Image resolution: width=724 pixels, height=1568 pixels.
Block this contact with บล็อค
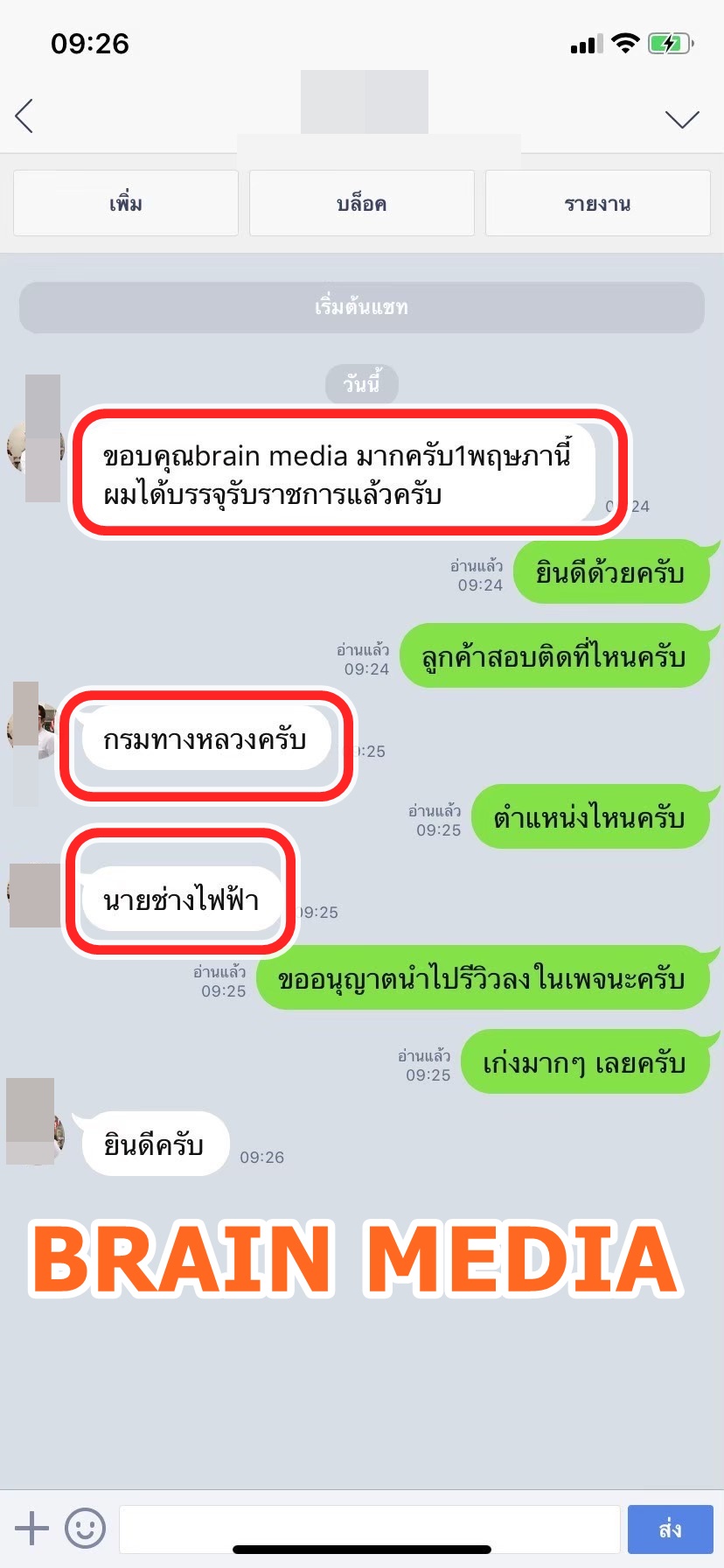[361, 204]
